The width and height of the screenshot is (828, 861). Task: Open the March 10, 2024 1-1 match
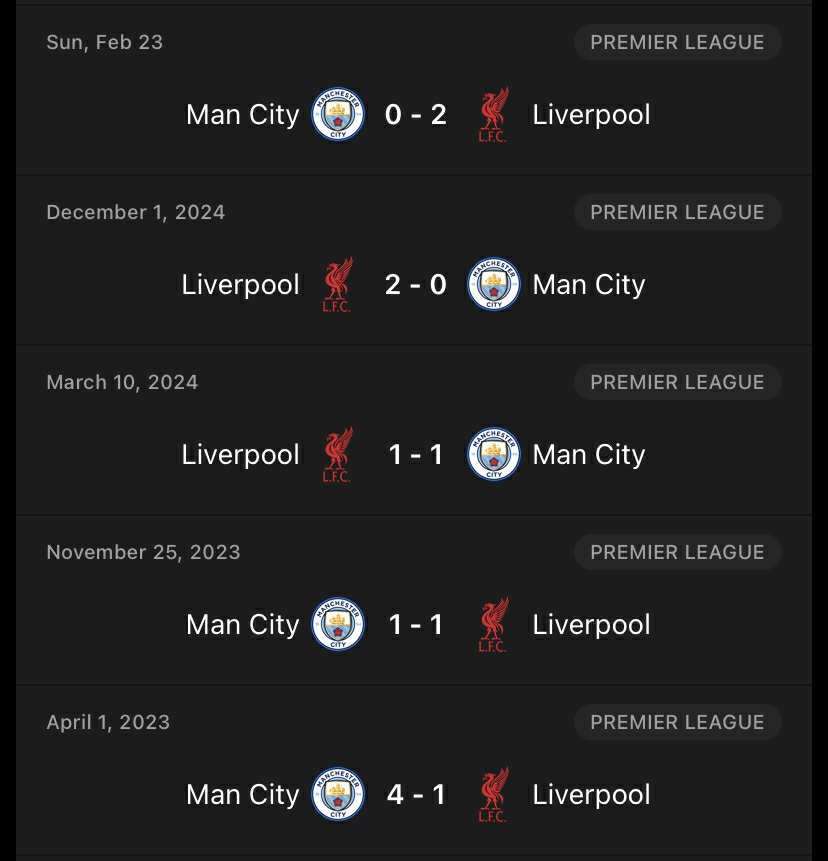415,455
